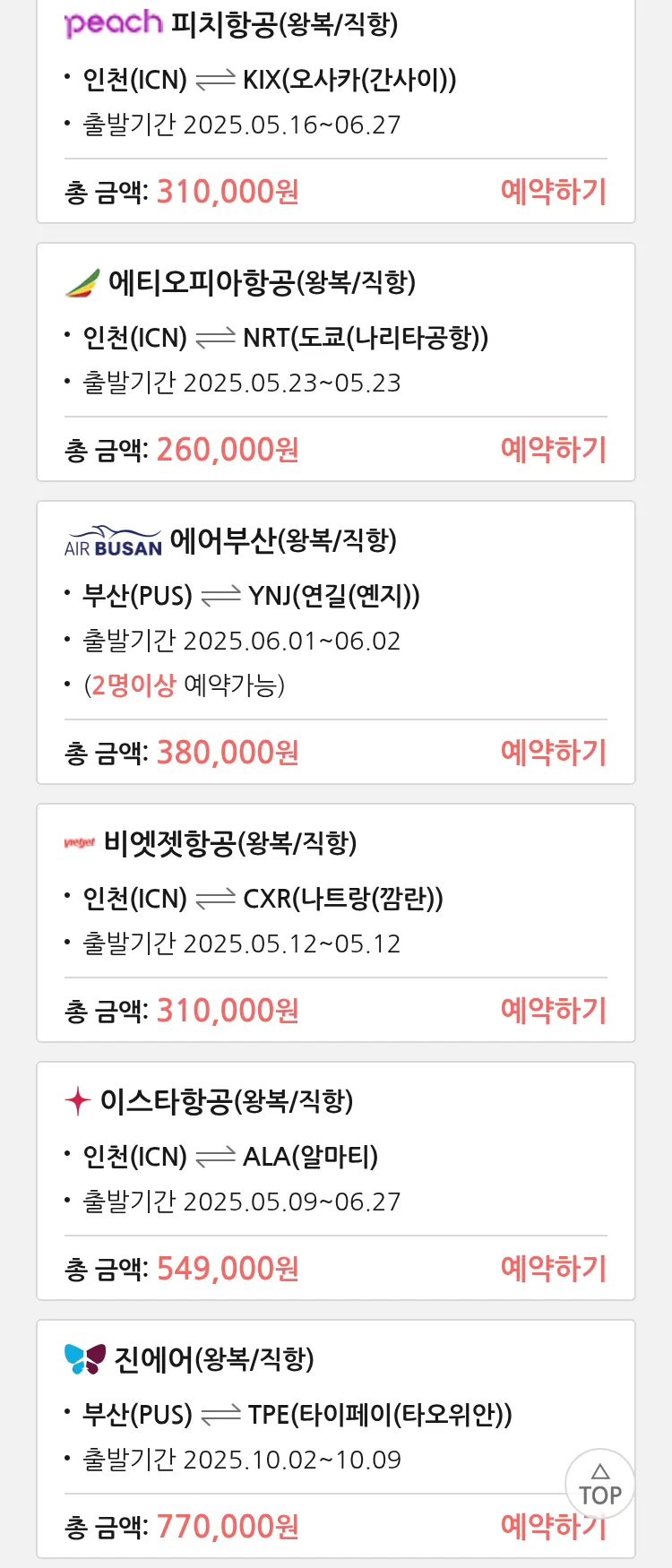Tap 예약하기 for 이스타항공 알마티 flight

[x=553, y=1269]
